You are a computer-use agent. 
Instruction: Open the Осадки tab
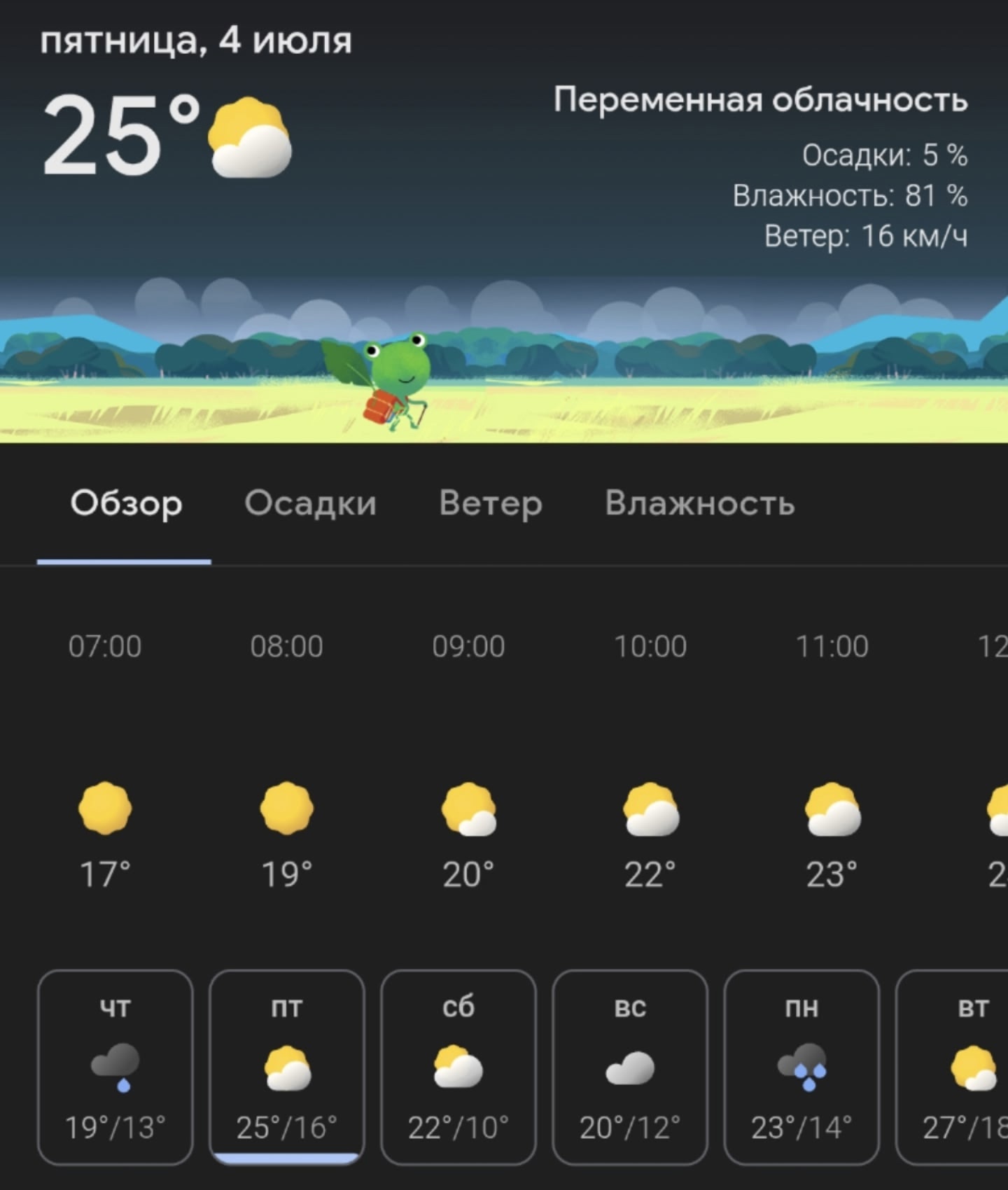(x=310, y=504)
